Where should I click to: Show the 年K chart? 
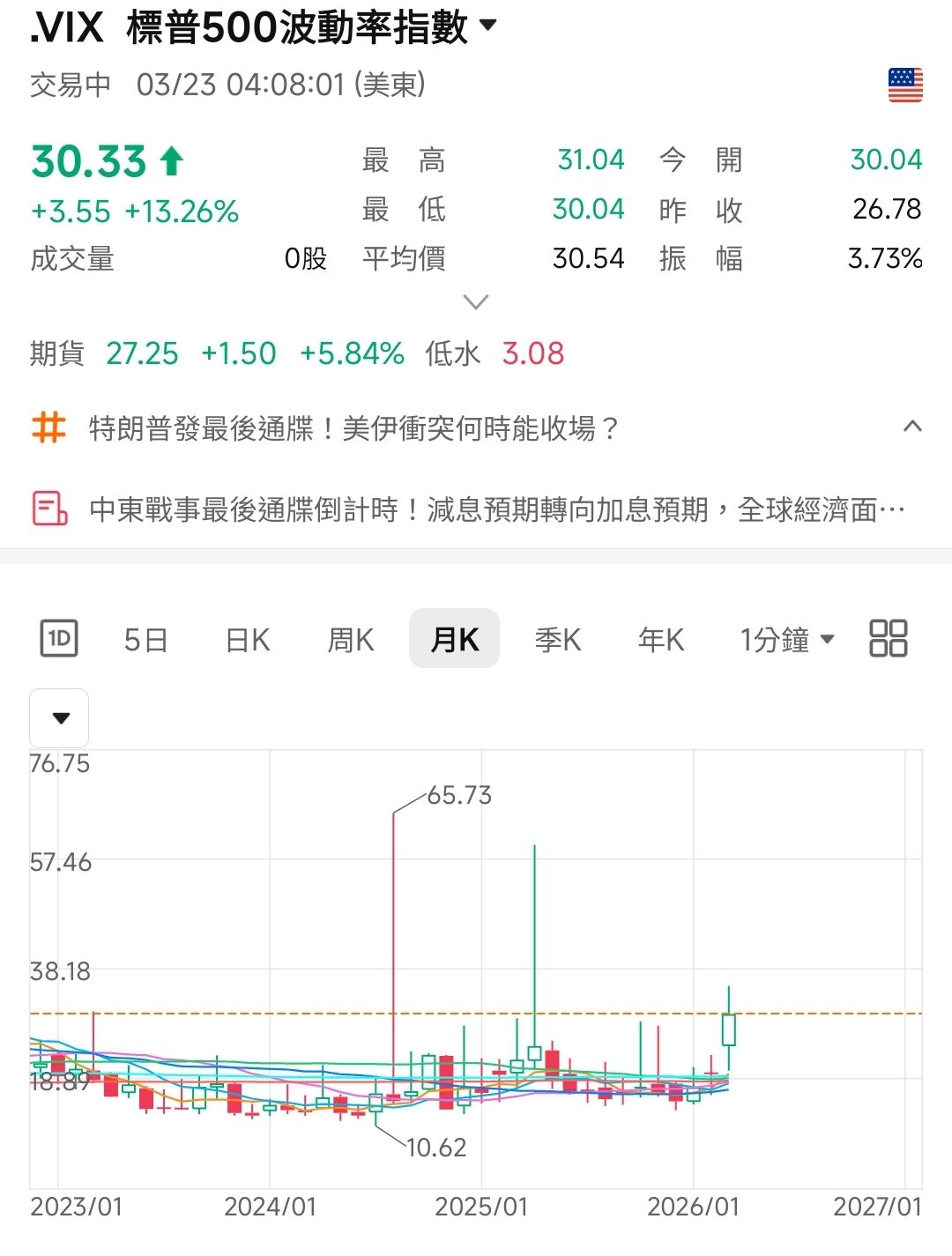pyautogui.click(x=660, y=639)
